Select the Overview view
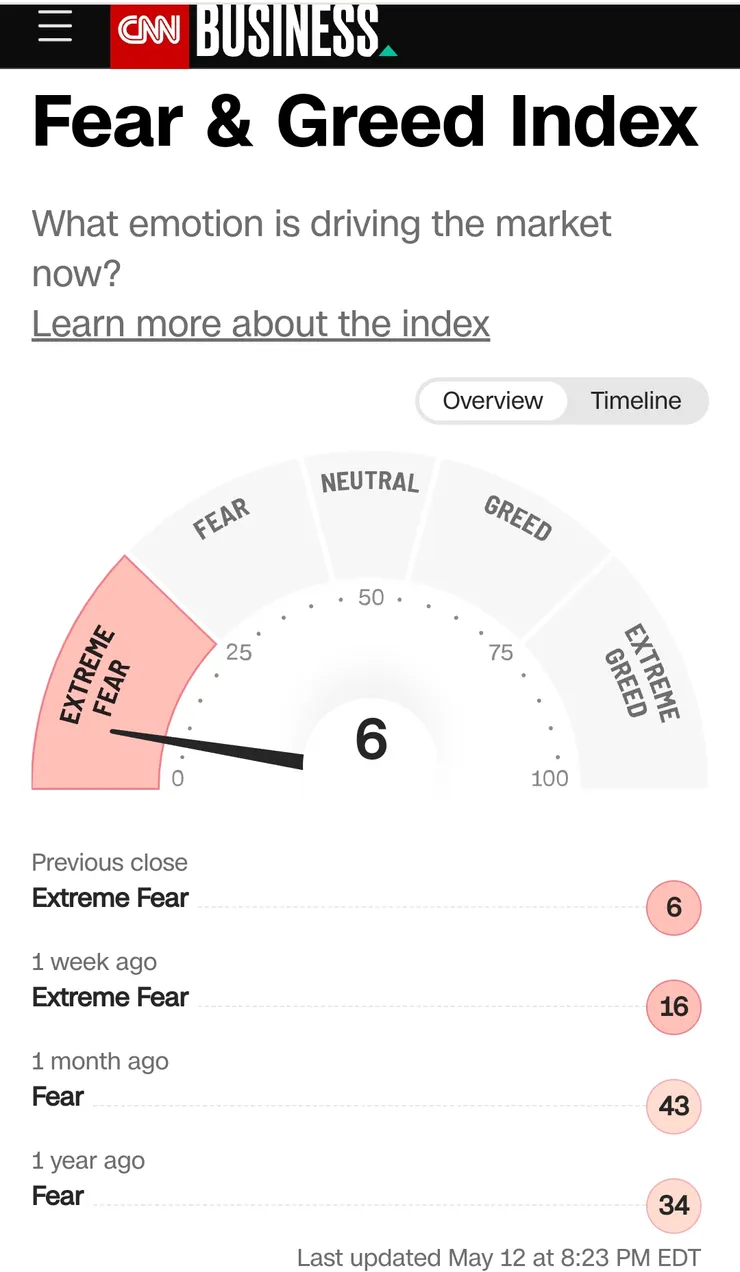 (x=492, y=401)
